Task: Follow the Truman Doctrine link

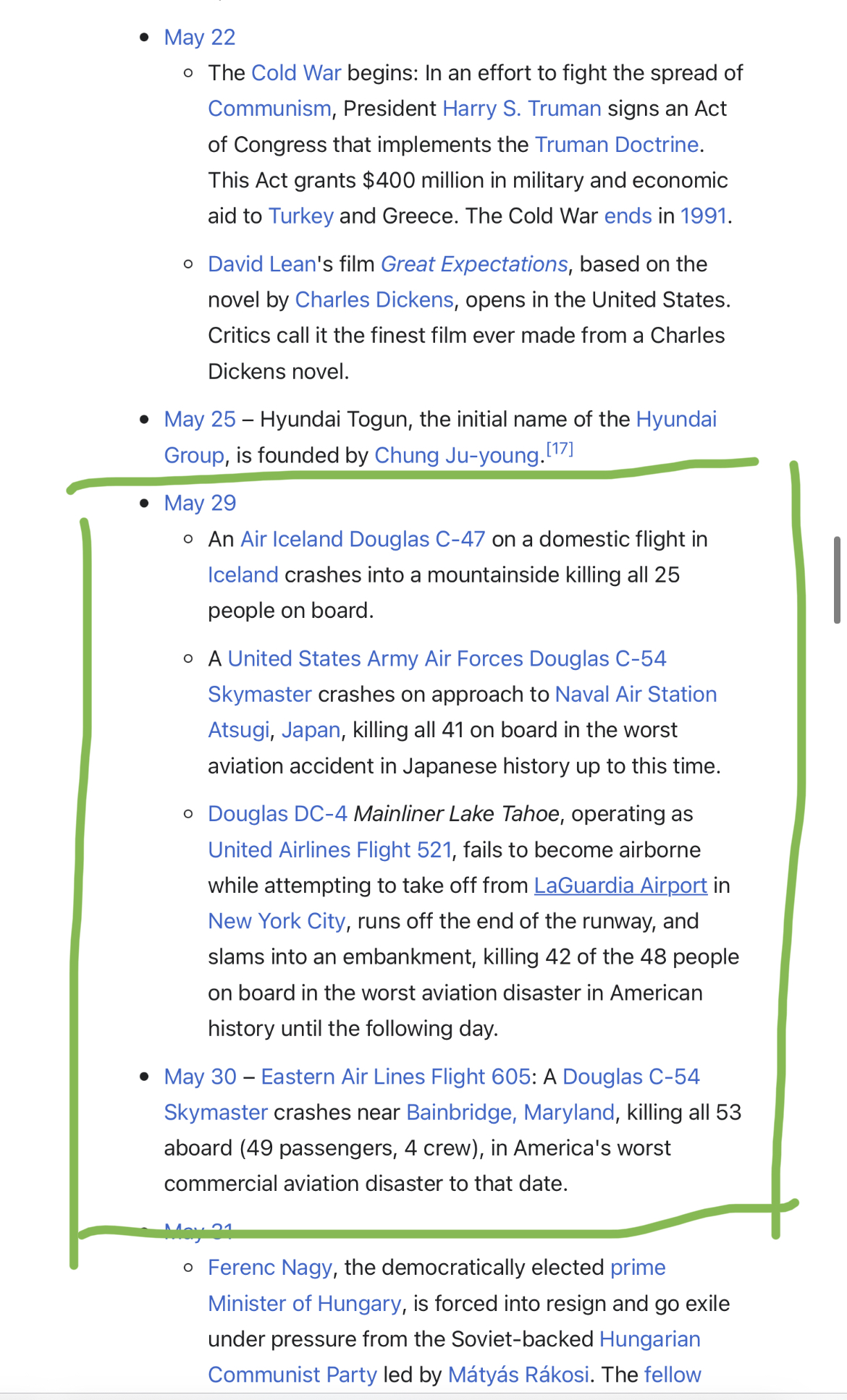Action: click(616, 145)
